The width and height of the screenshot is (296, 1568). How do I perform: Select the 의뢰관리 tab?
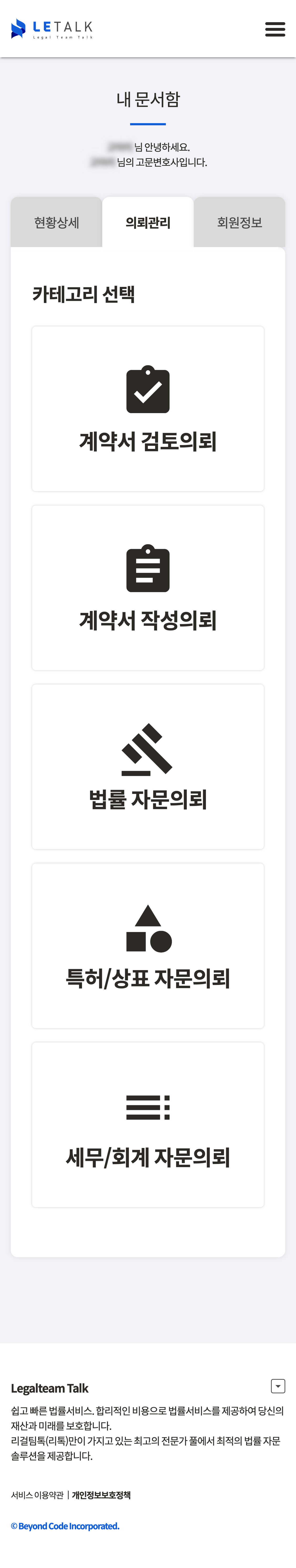(148, 223)
